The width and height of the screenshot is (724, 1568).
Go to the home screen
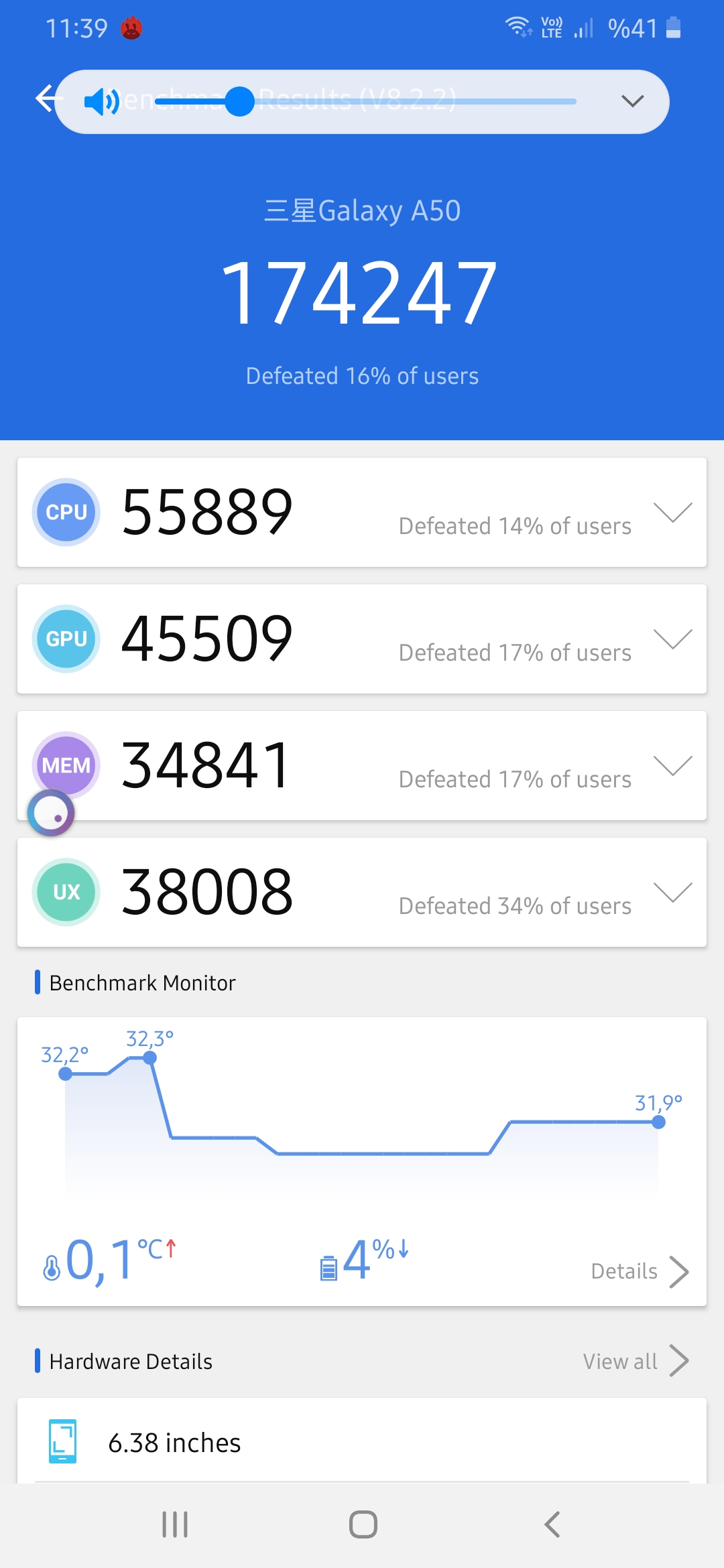coord(363,1524)
